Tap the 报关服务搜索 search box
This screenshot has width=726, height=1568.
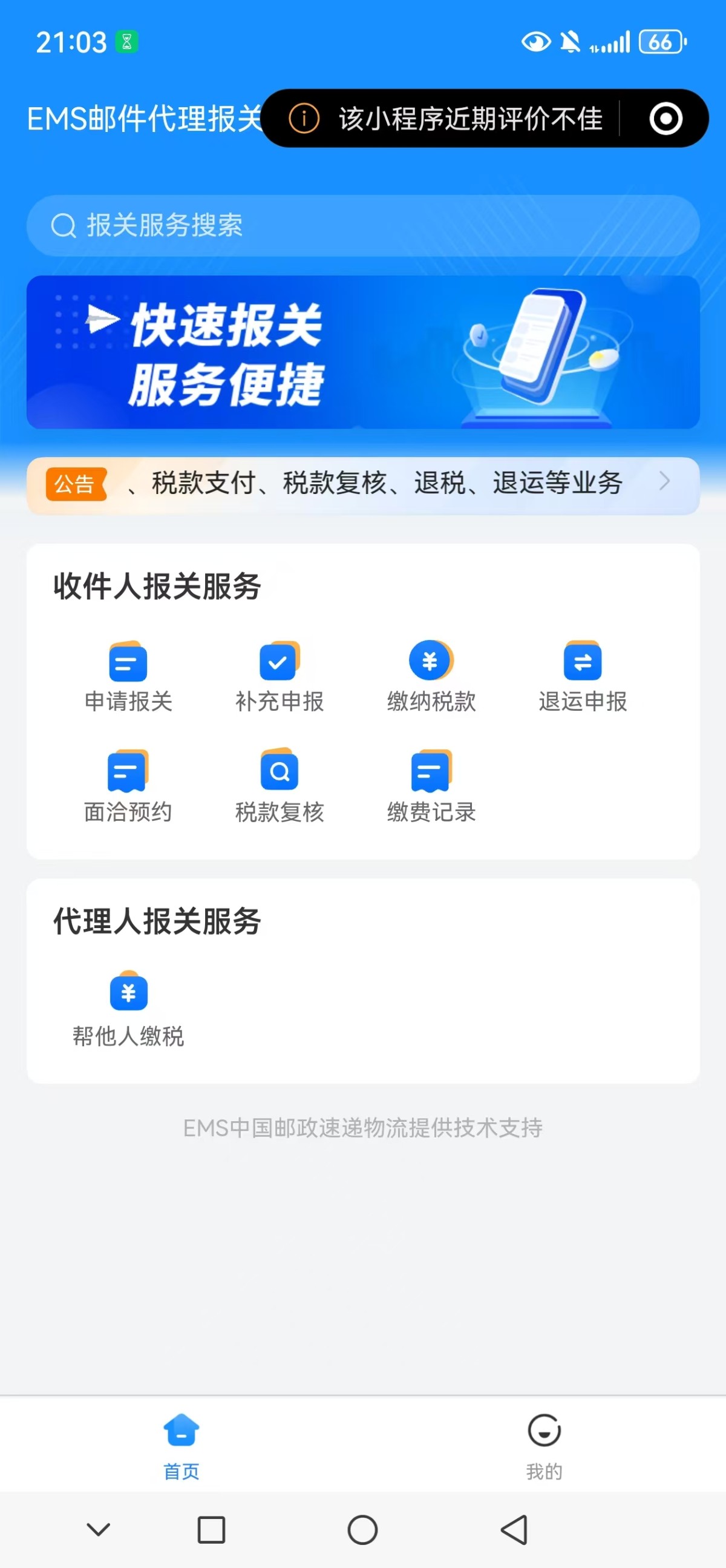(x=362, y=226)
